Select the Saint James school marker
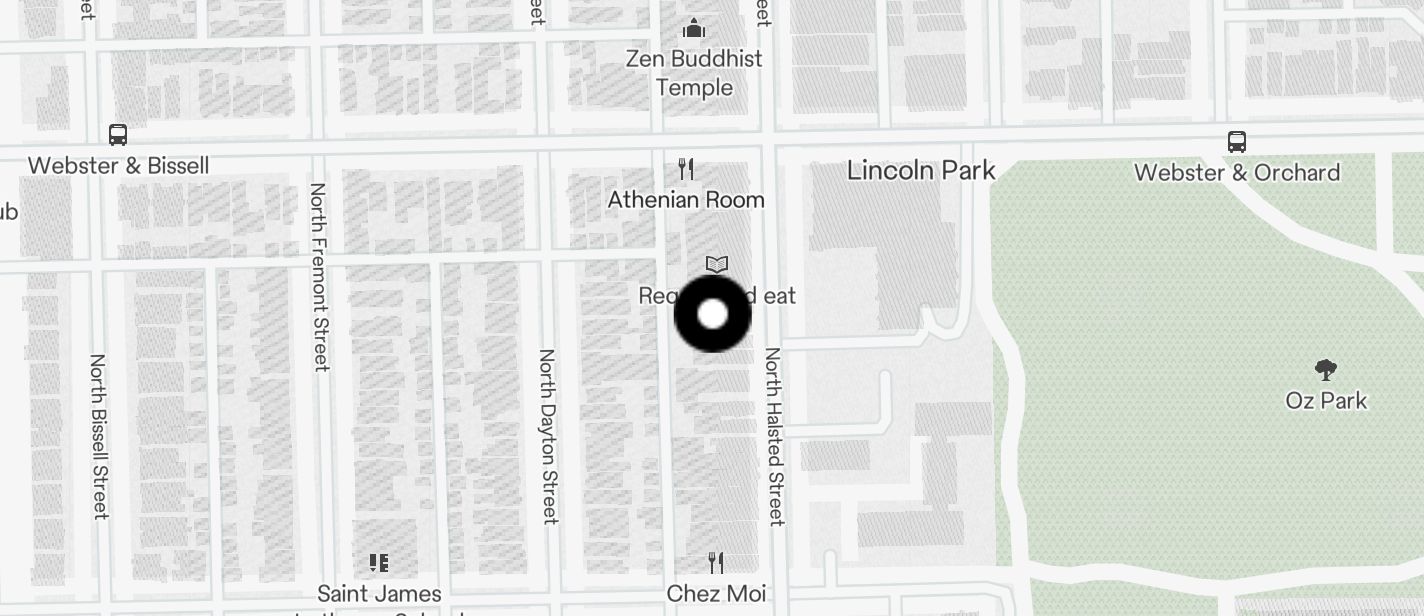The image size is (1424, 616). coord(379,563)
